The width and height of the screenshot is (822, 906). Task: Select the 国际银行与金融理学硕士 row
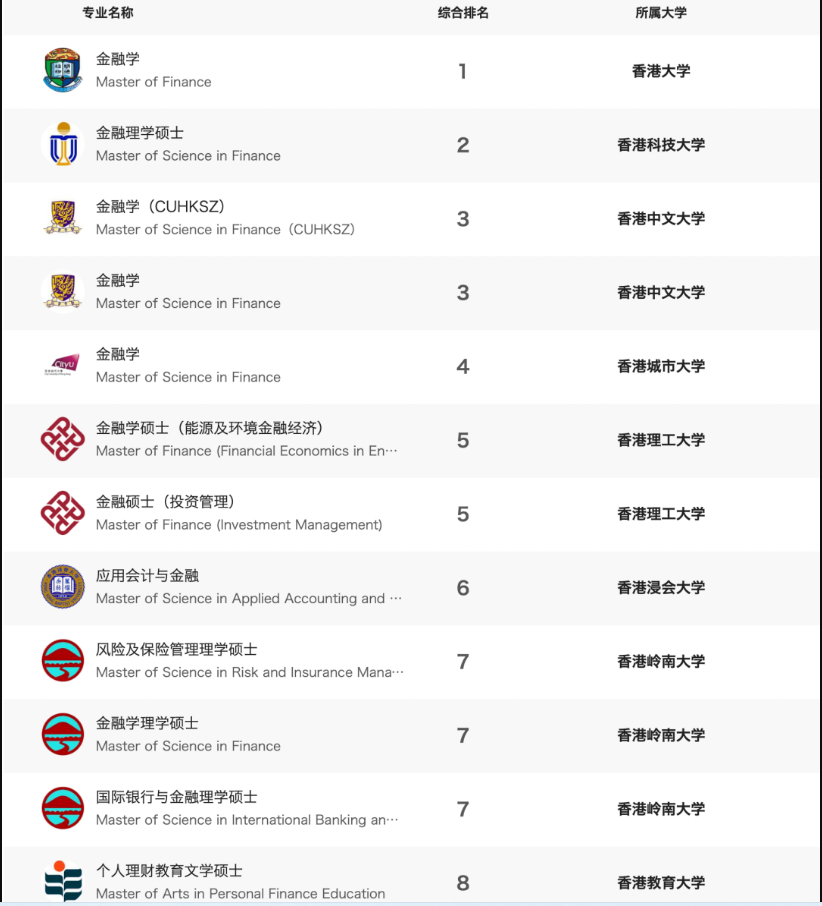click(x=176, y=799)
